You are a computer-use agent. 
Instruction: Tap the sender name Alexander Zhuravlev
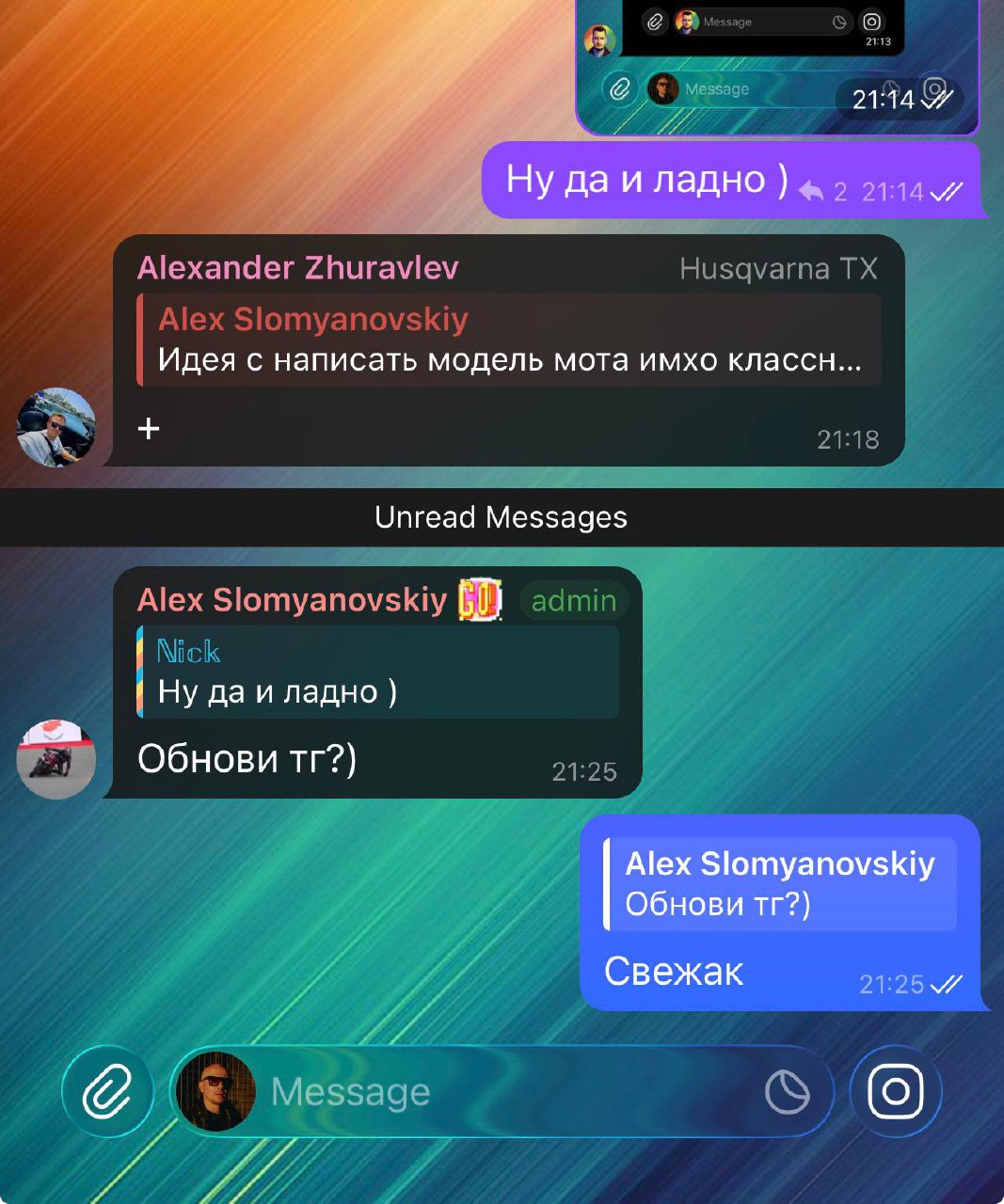pos(298,268)
